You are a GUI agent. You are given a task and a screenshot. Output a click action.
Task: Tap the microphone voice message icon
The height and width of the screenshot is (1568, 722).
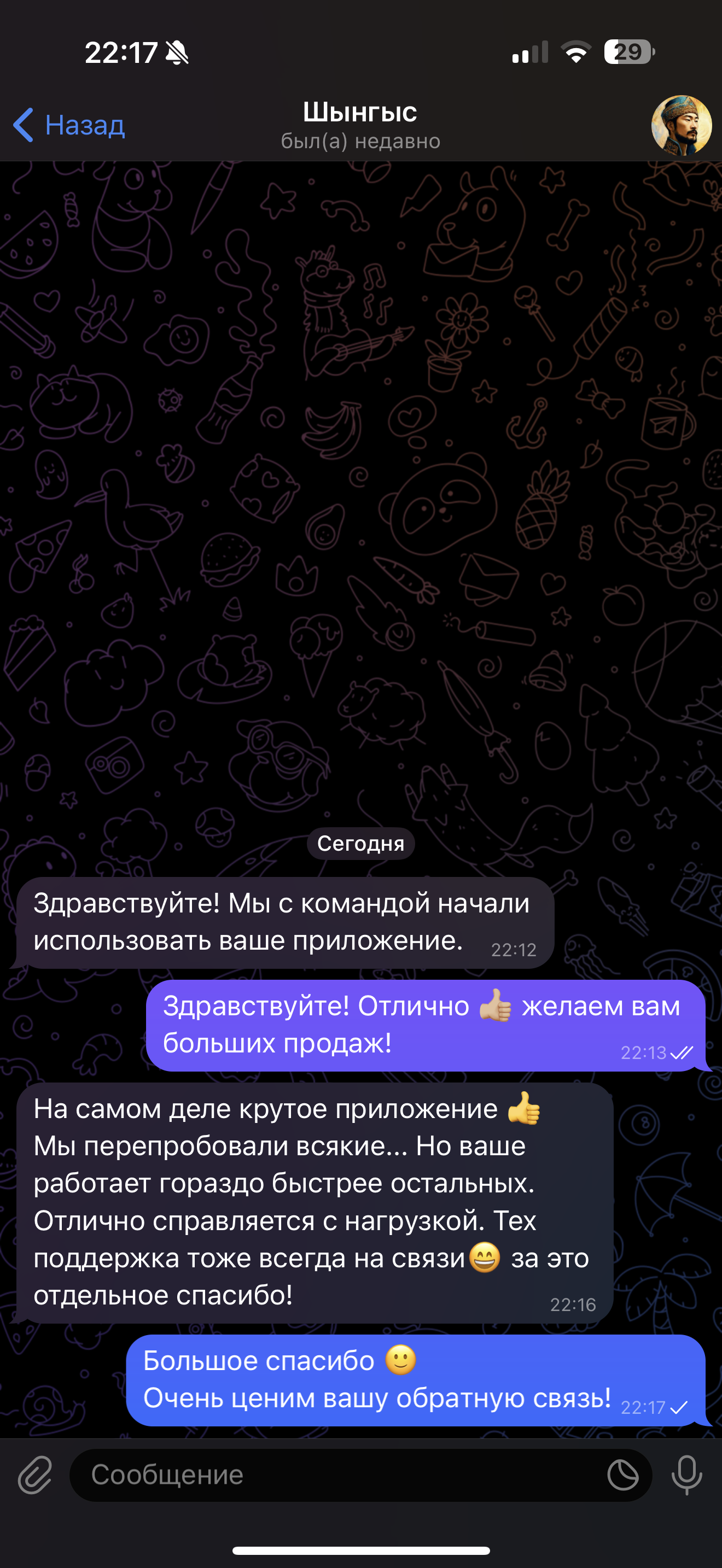click(x=686, y=1476)
